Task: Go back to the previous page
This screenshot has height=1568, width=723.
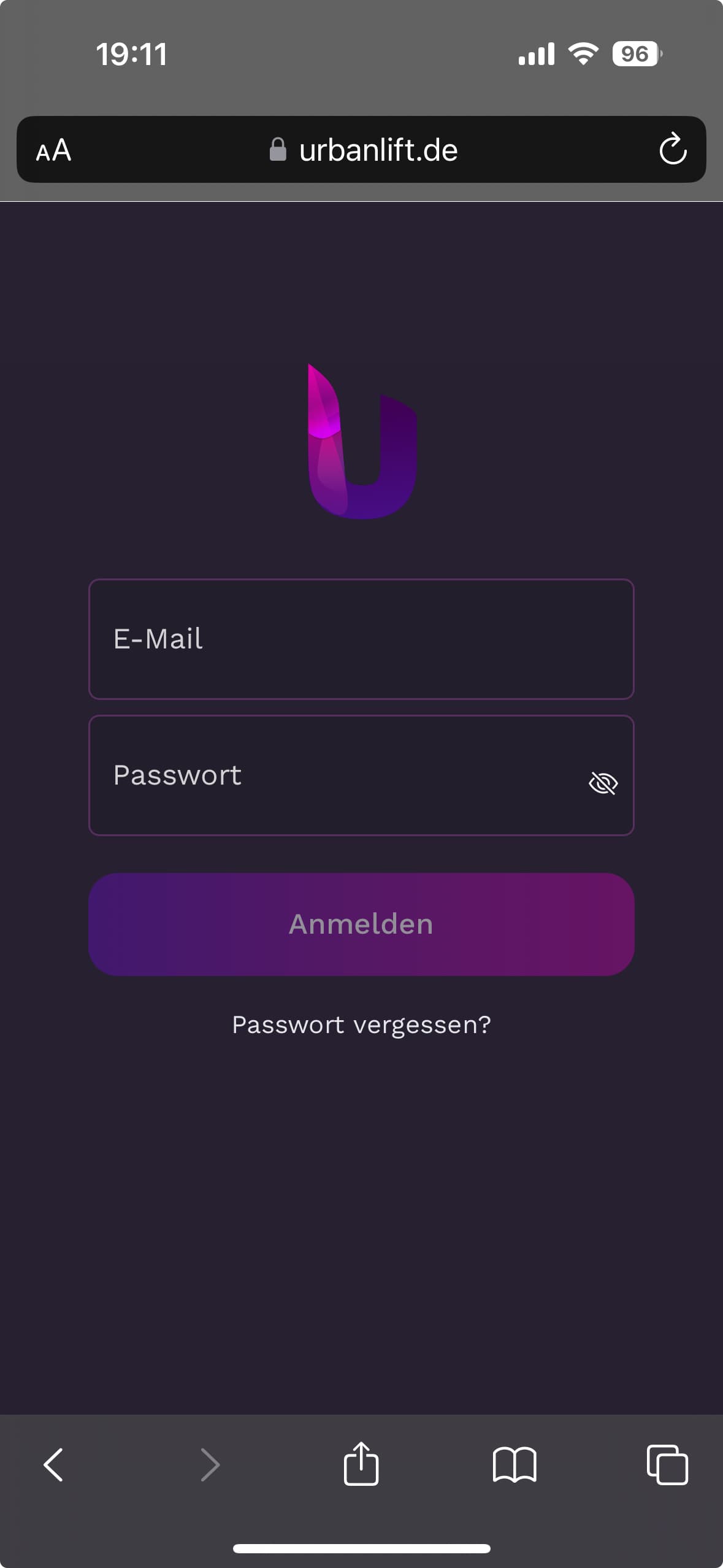Action: pos(53,1465)
